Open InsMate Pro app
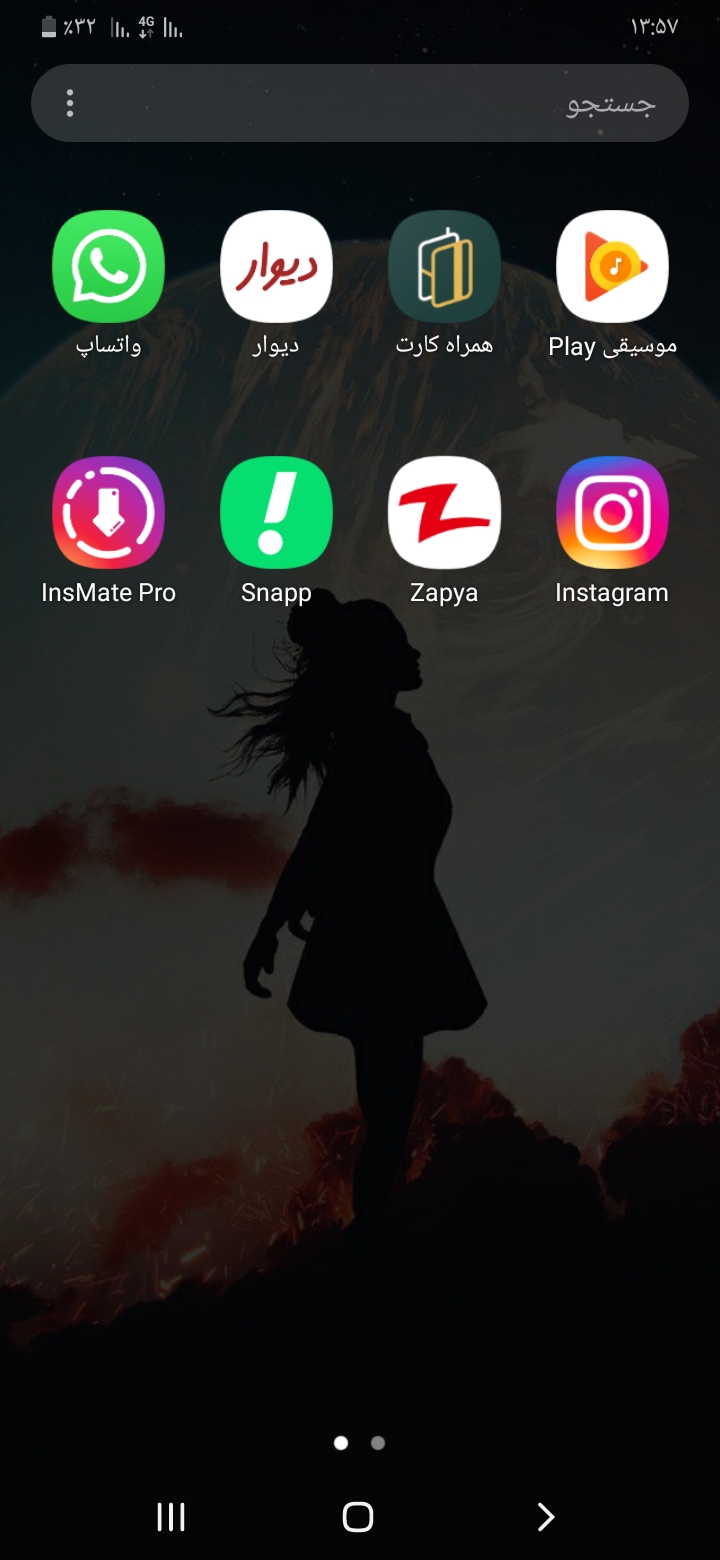This screenshot has height=1560, width=720. click(x=108, y=513)
